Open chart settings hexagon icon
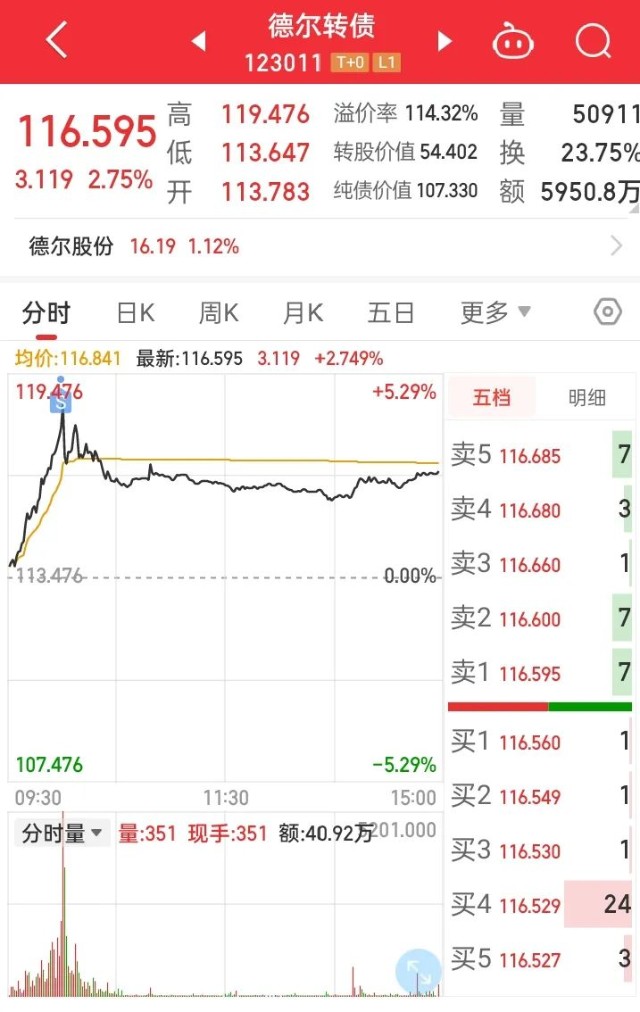The width and height of the screenshot is (640, 1012). pos(607,312)
